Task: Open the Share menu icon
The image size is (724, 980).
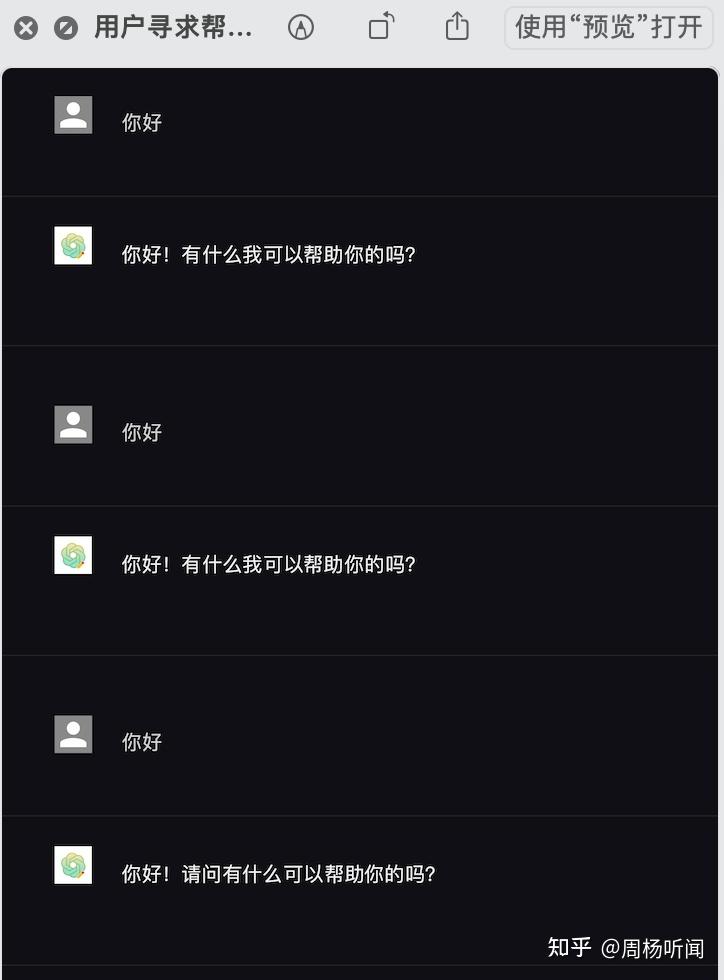Action: coord(458,27)
